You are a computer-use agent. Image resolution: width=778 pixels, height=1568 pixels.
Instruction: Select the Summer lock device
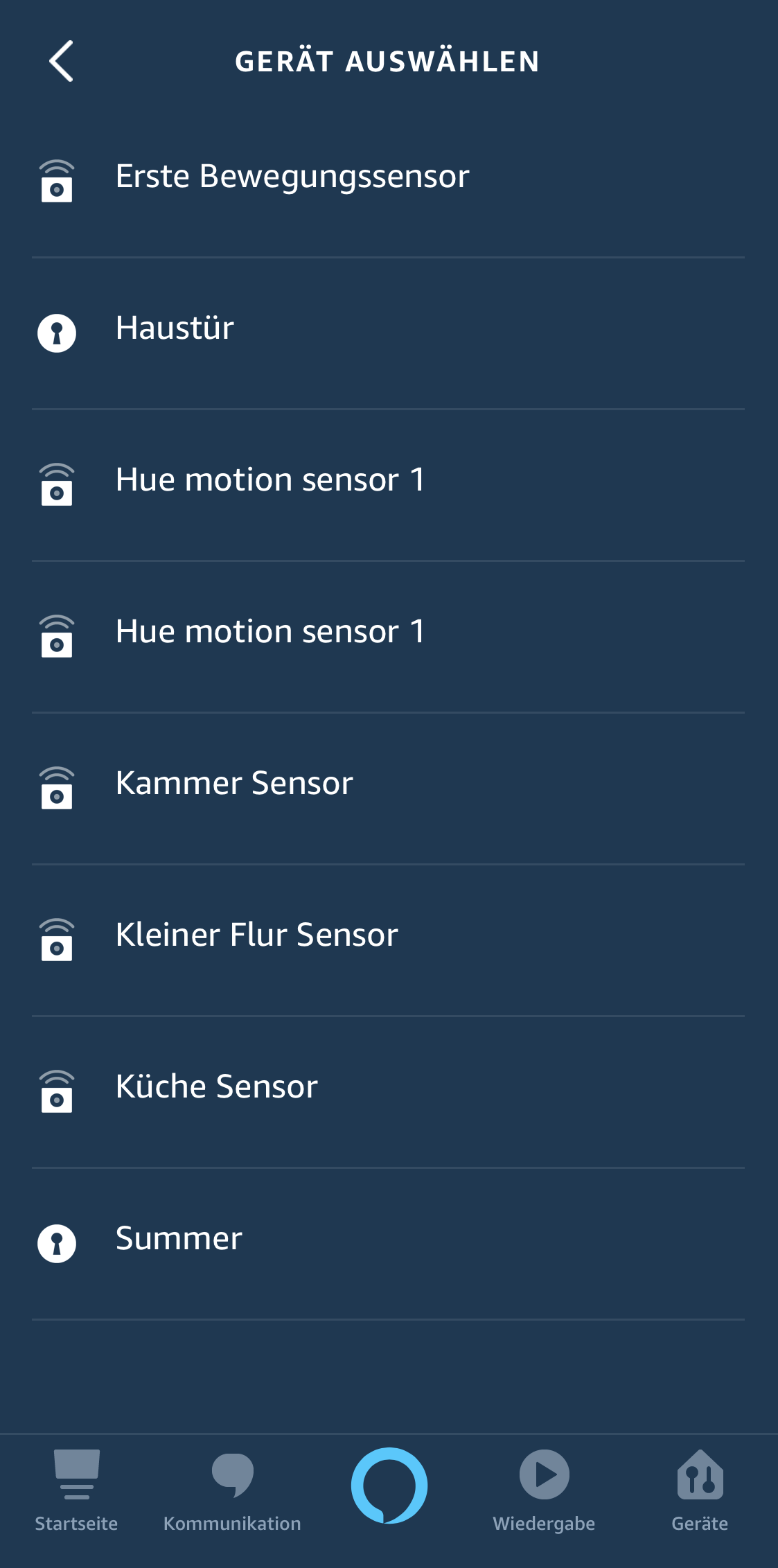(x=179, y=1239)
